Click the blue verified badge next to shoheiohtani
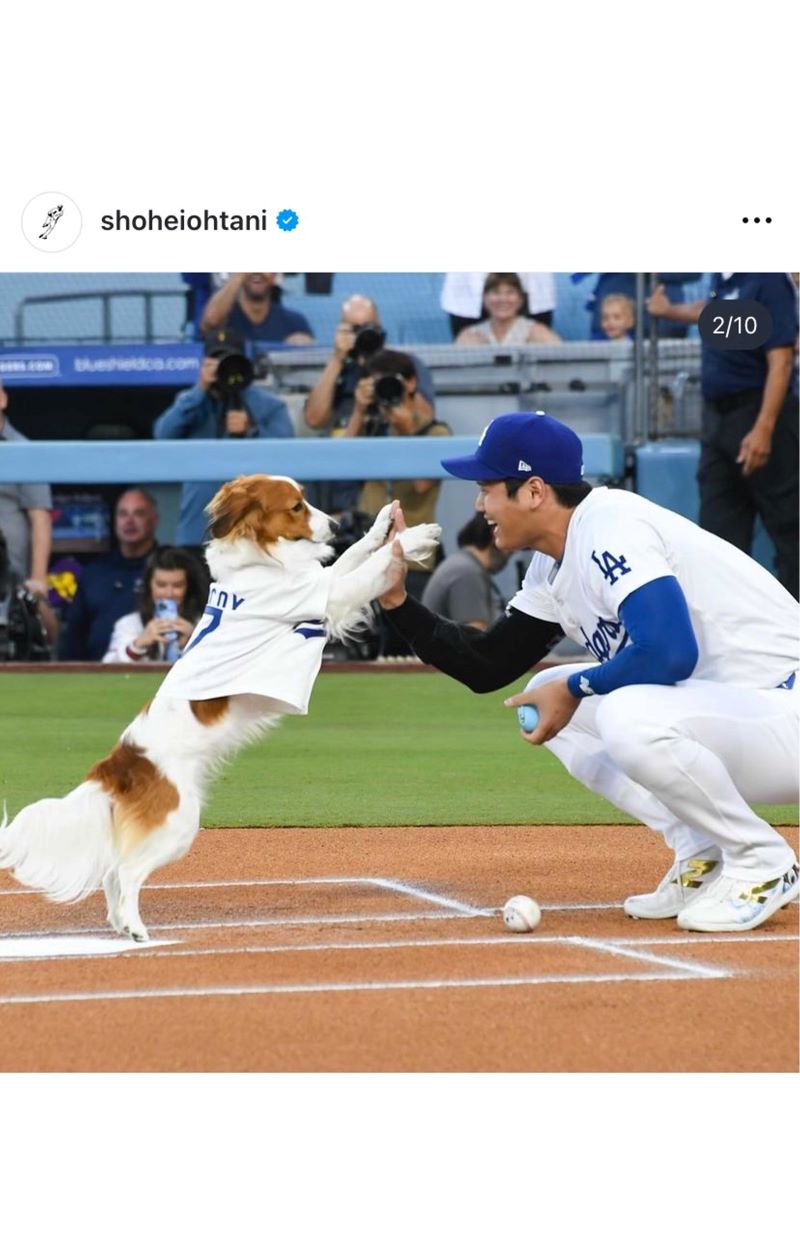Viewport: 800px width, 1238px height. click(286, 220)
